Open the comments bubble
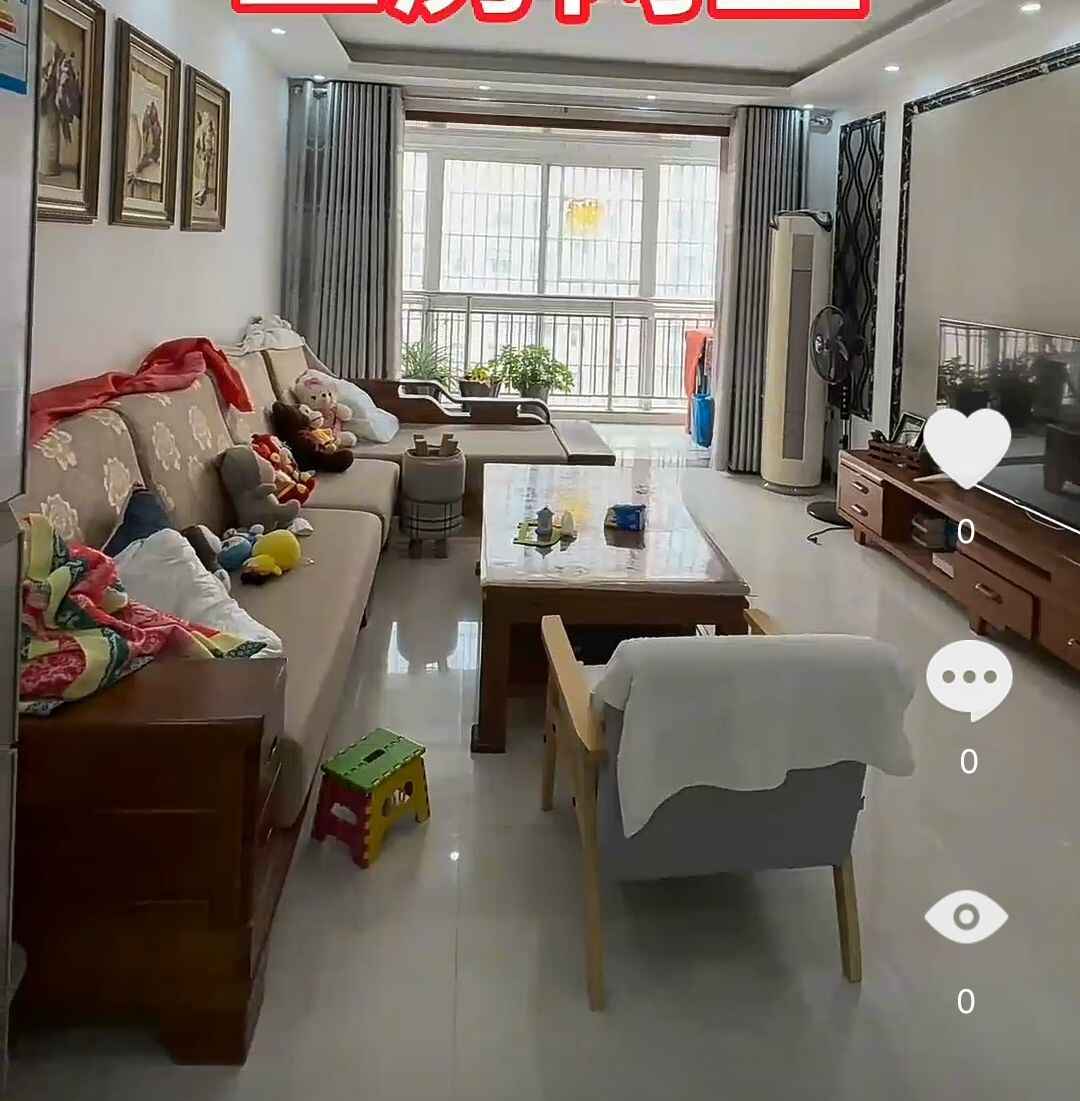 pos(968,679)
